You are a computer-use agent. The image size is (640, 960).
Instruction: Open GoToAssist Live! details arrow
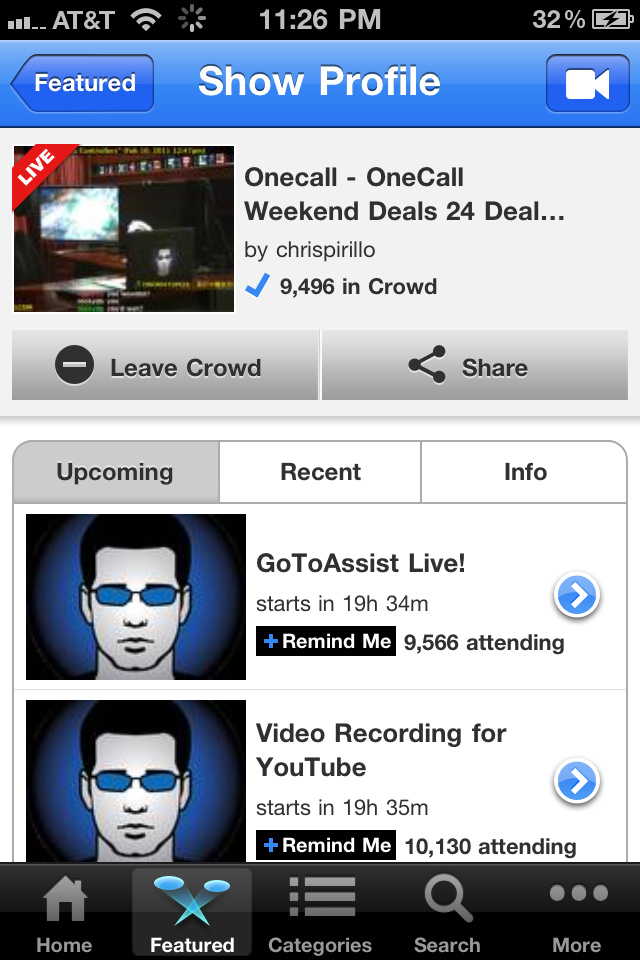pos(576,597)
